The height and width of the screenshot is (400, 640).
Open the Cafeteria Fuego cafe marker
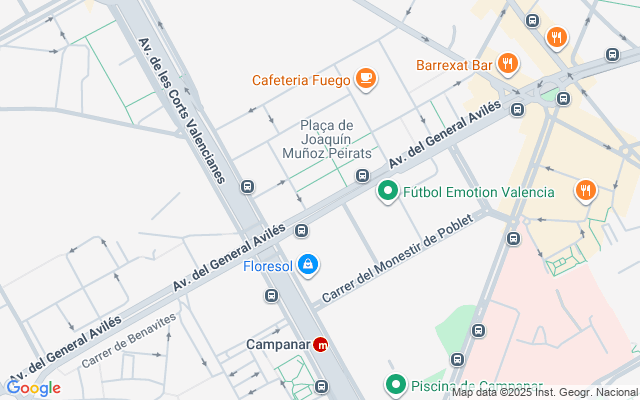[x=365, y=78]
